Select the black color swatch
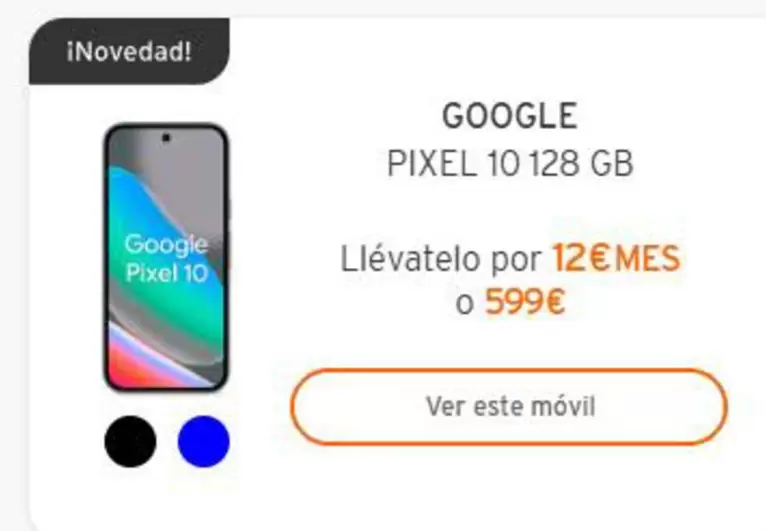 click(130, 441)
